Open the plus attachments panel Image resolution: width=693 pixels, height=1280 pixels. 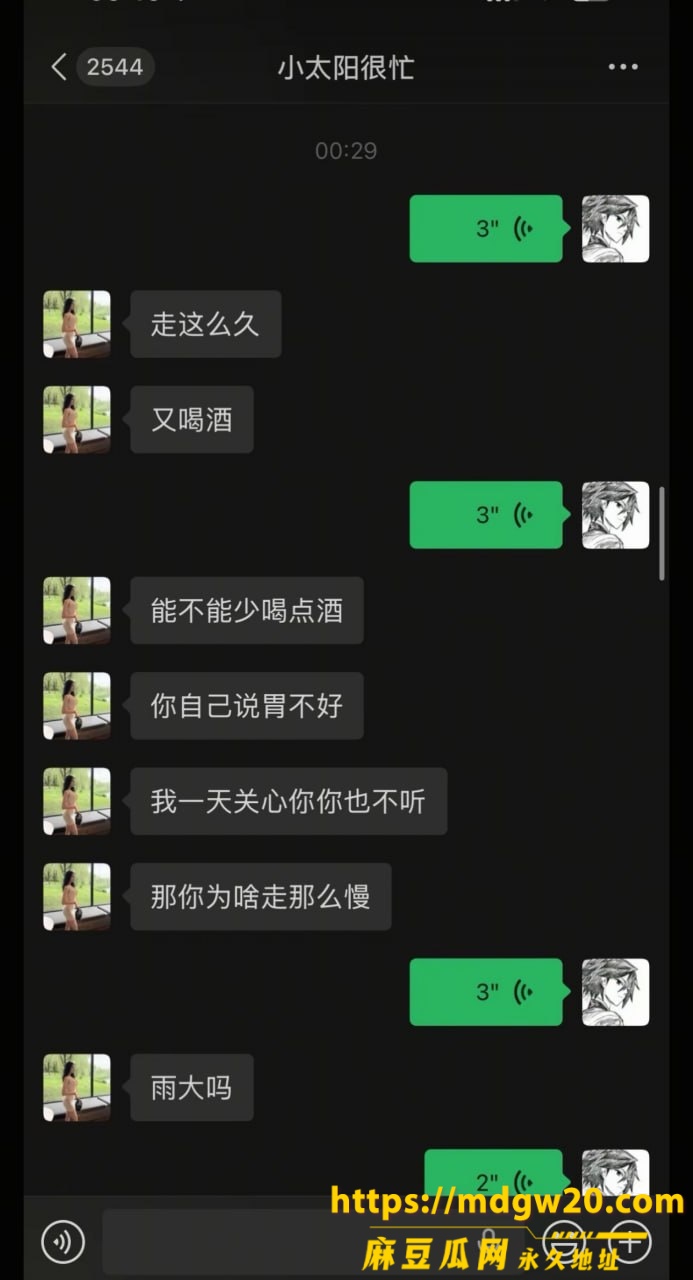631,1242
